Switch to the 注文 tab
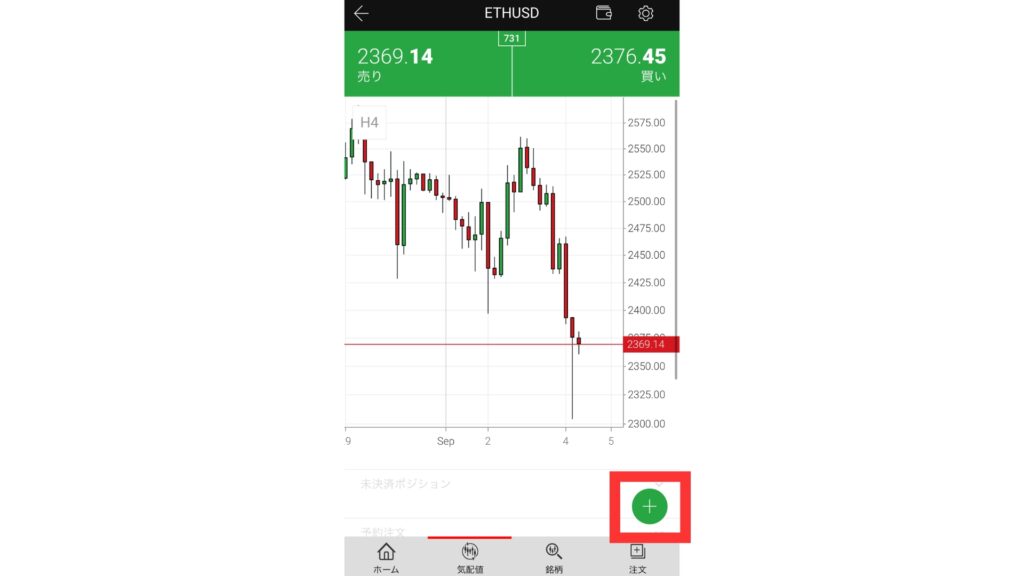Viewport: 1024px width, 576px height. (x=637, y=558)
